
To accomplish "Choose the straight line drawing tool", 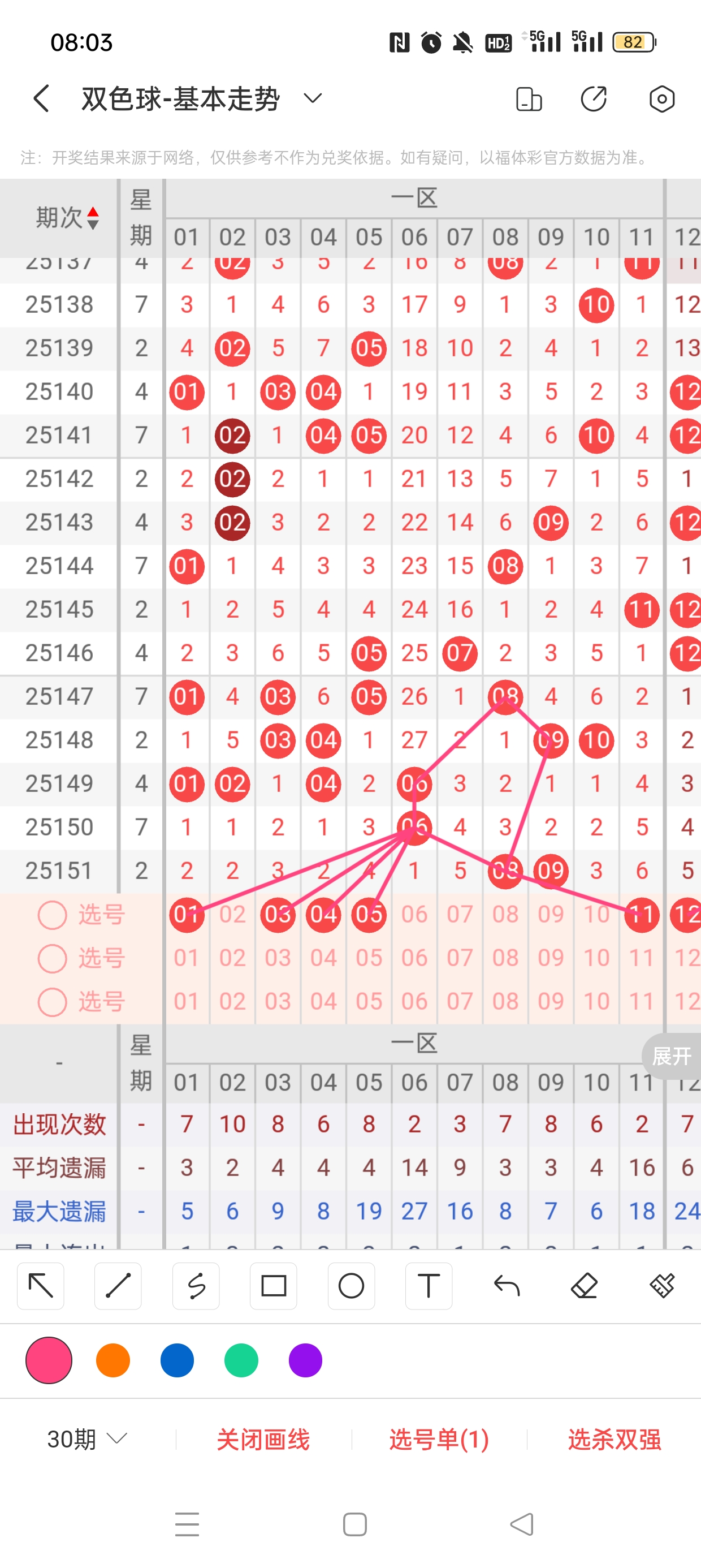I will click(x=118, y=1286).
